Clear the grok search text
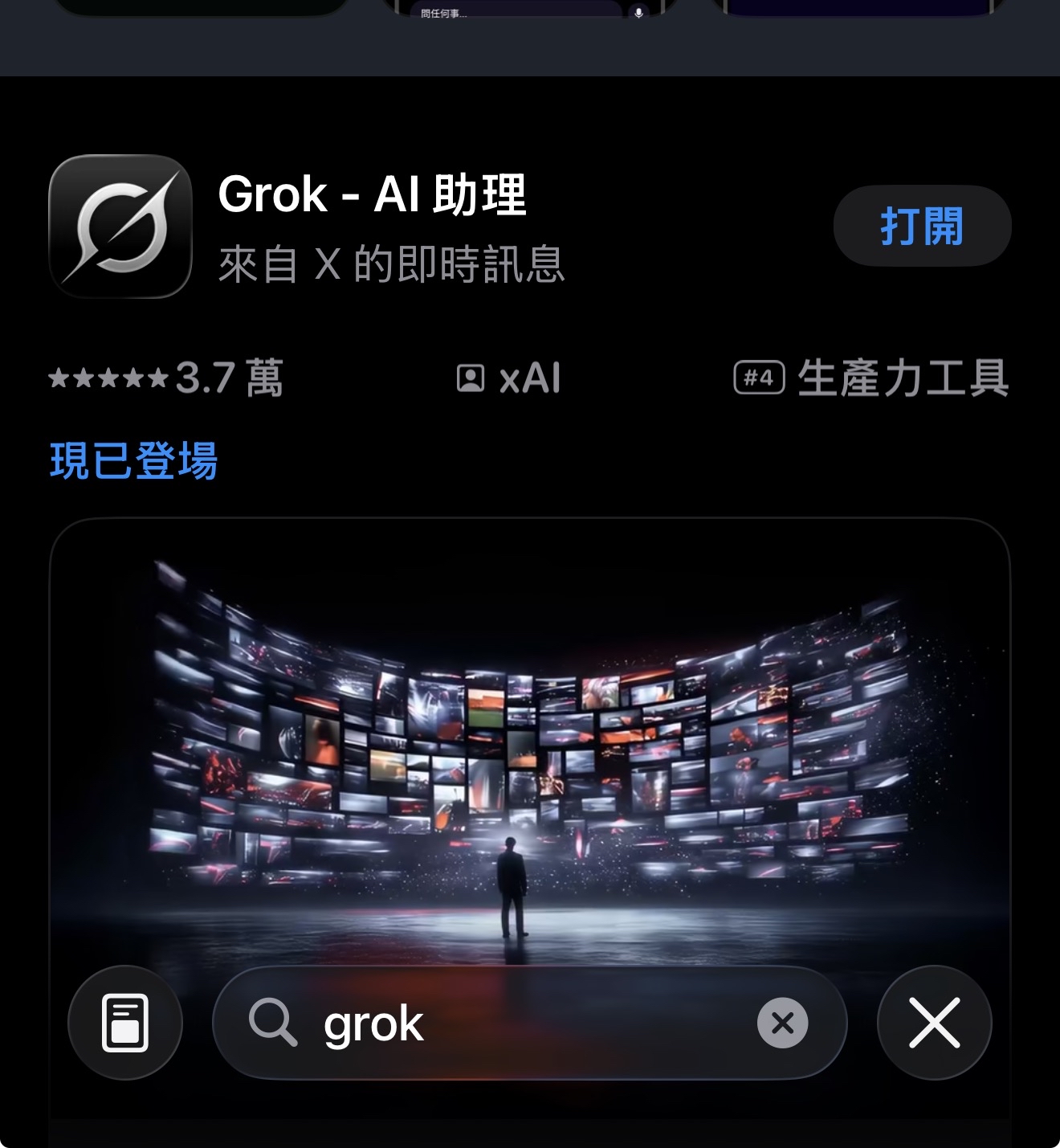The width and height of the screenshot is (1060, 1148). (782, 1023)
